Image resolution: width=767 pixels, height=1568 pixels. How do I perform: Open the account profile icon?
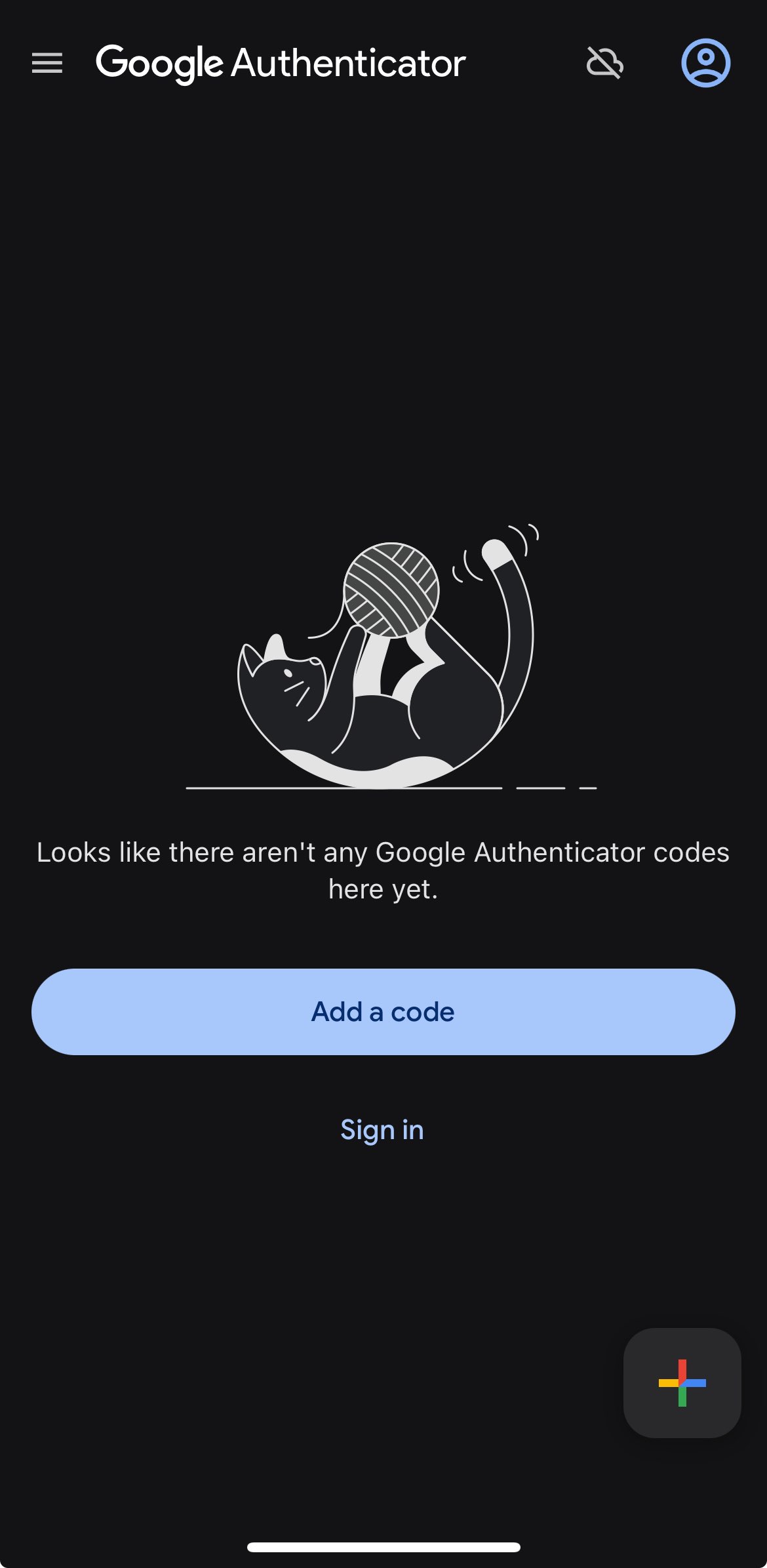point(705,64)
